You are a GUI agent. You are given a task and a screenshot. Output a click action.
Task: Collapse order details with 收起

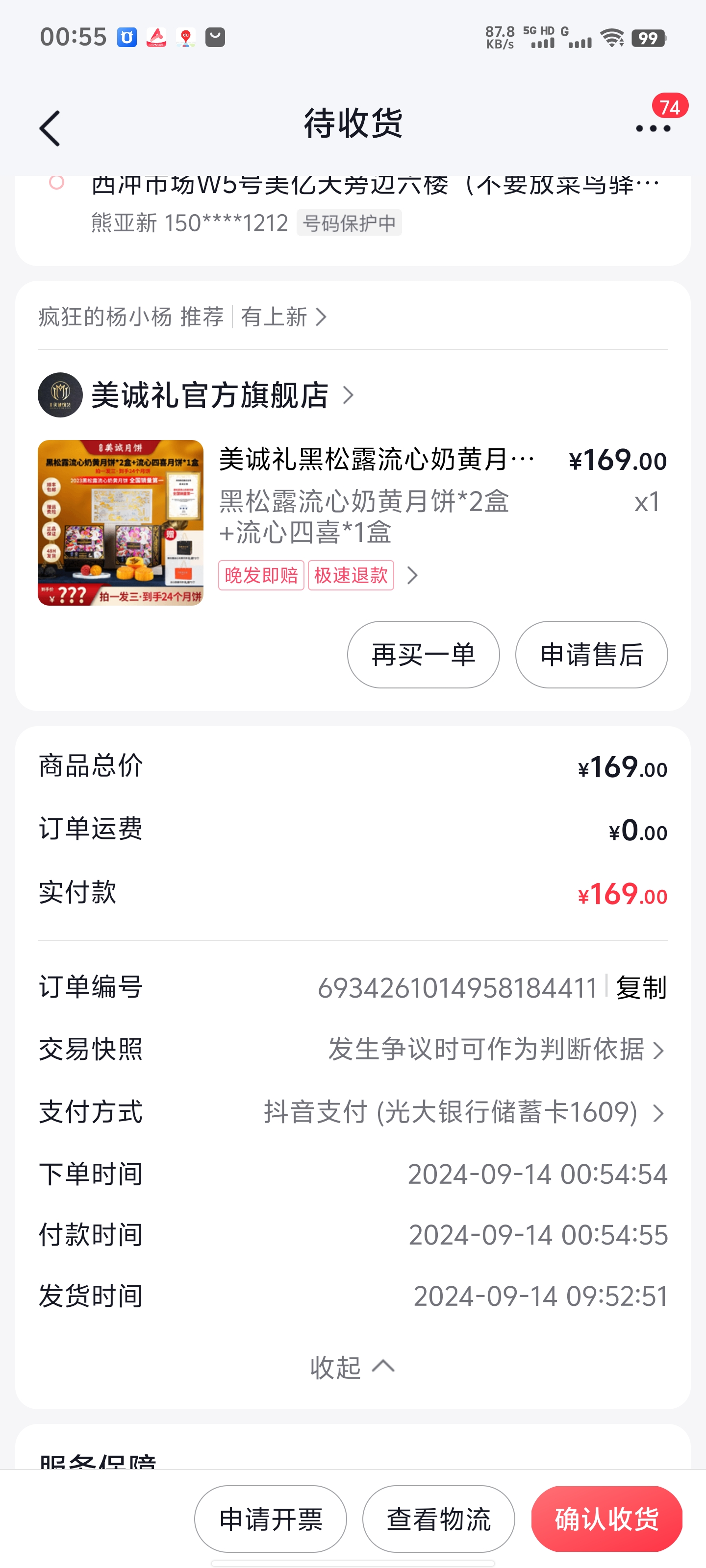(x=352, y=1367)
